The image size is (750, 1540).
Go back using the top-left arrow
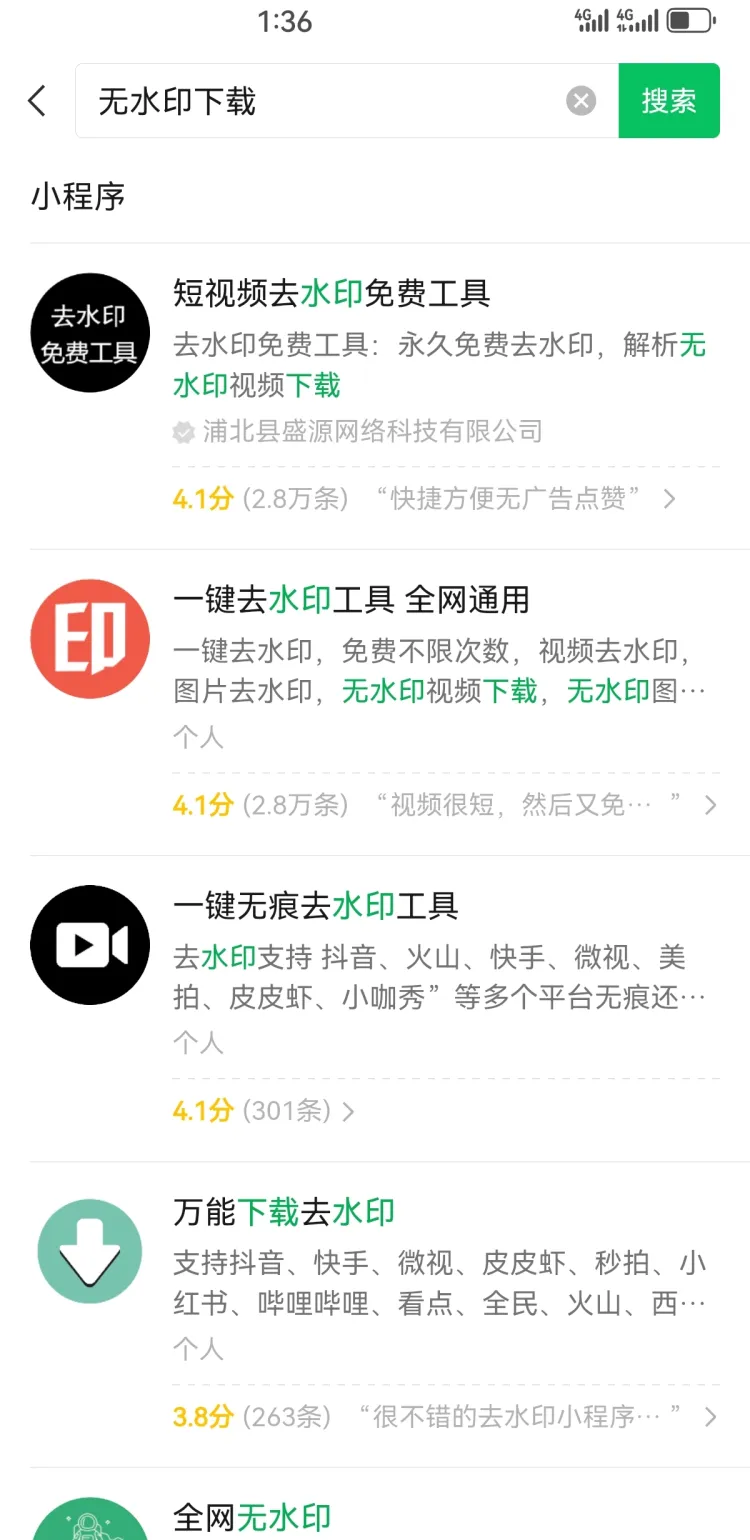[38, 101]
